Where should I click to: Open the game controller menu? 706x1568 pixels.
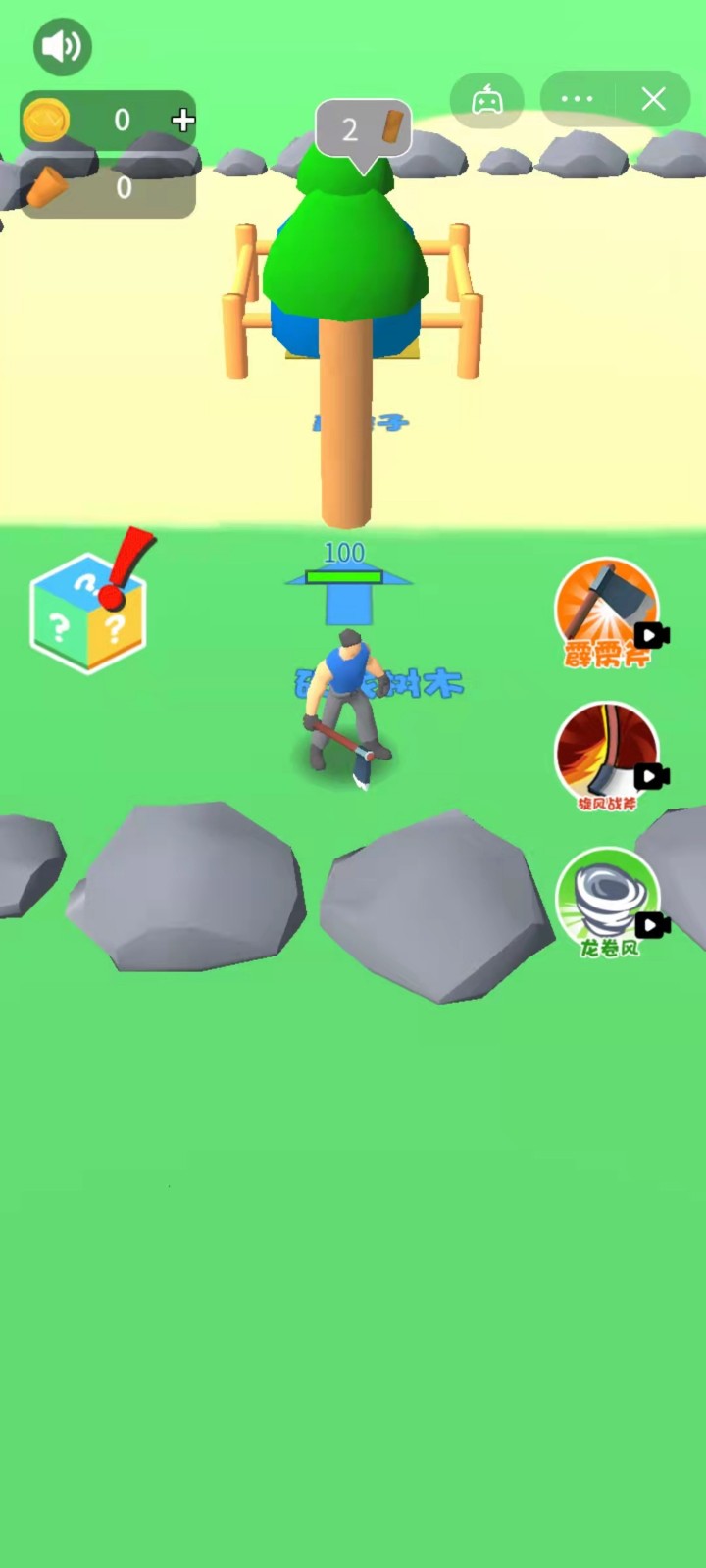coord(487,99)
